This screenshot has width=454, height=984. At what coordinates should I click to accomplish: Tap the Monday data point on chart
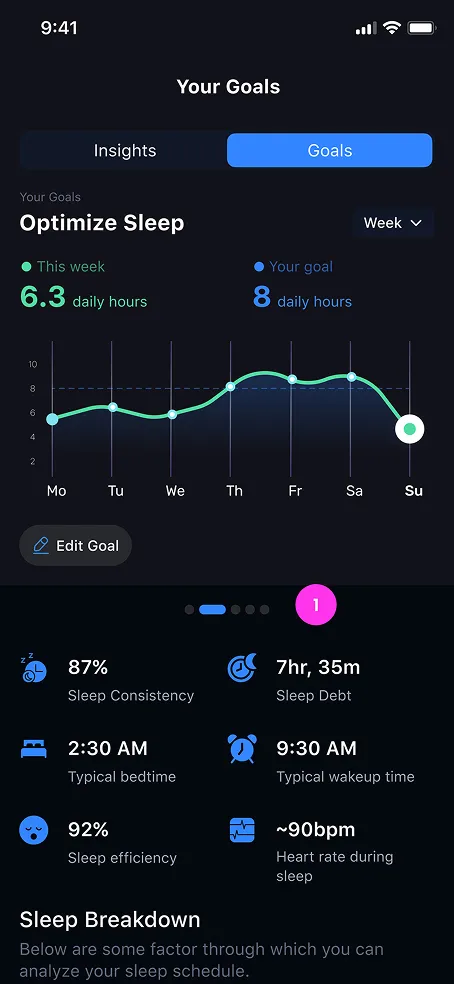pyautogui.click(x=52, y=419)
